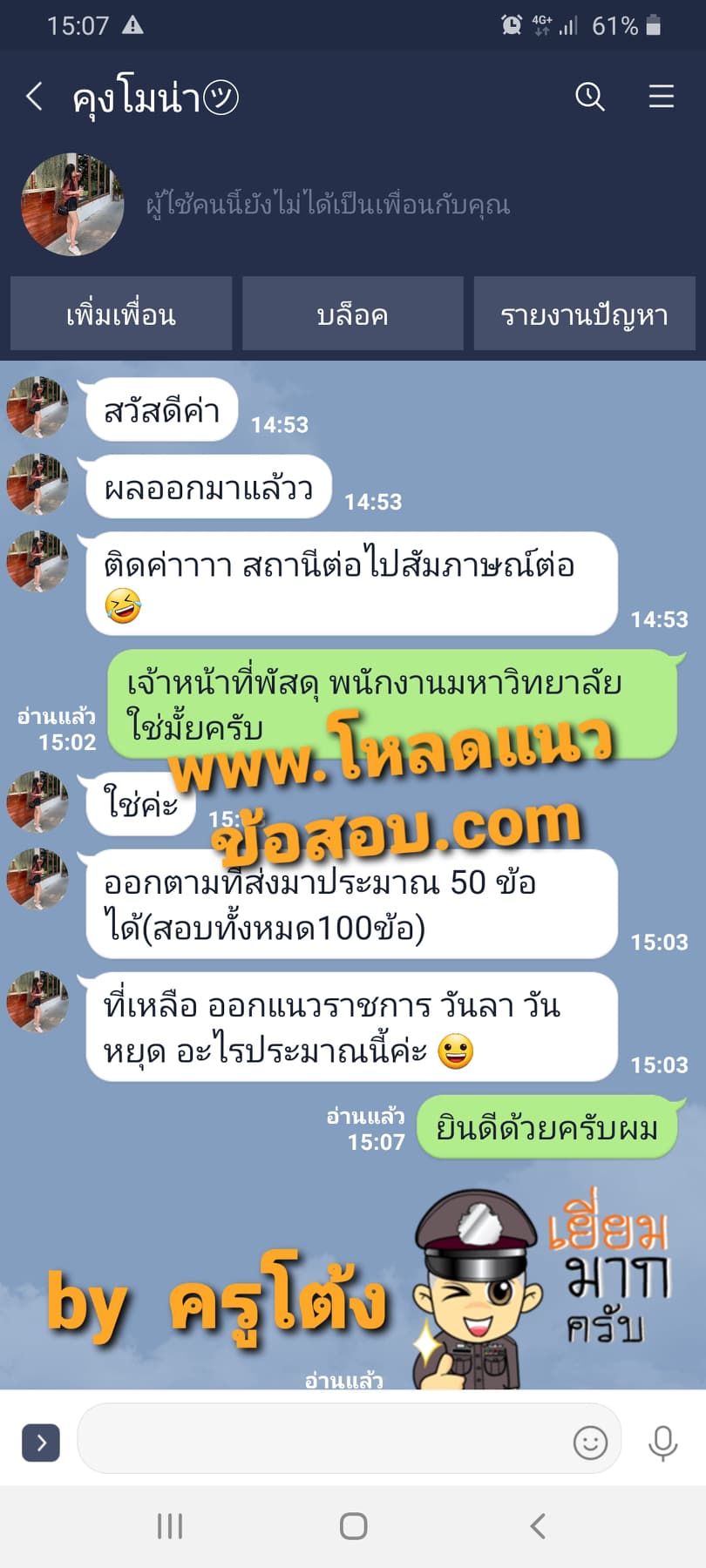Report this user via รายงานปัญหา
The width and height of the screenshot is (706, 1568).
(x=584, y=314)
